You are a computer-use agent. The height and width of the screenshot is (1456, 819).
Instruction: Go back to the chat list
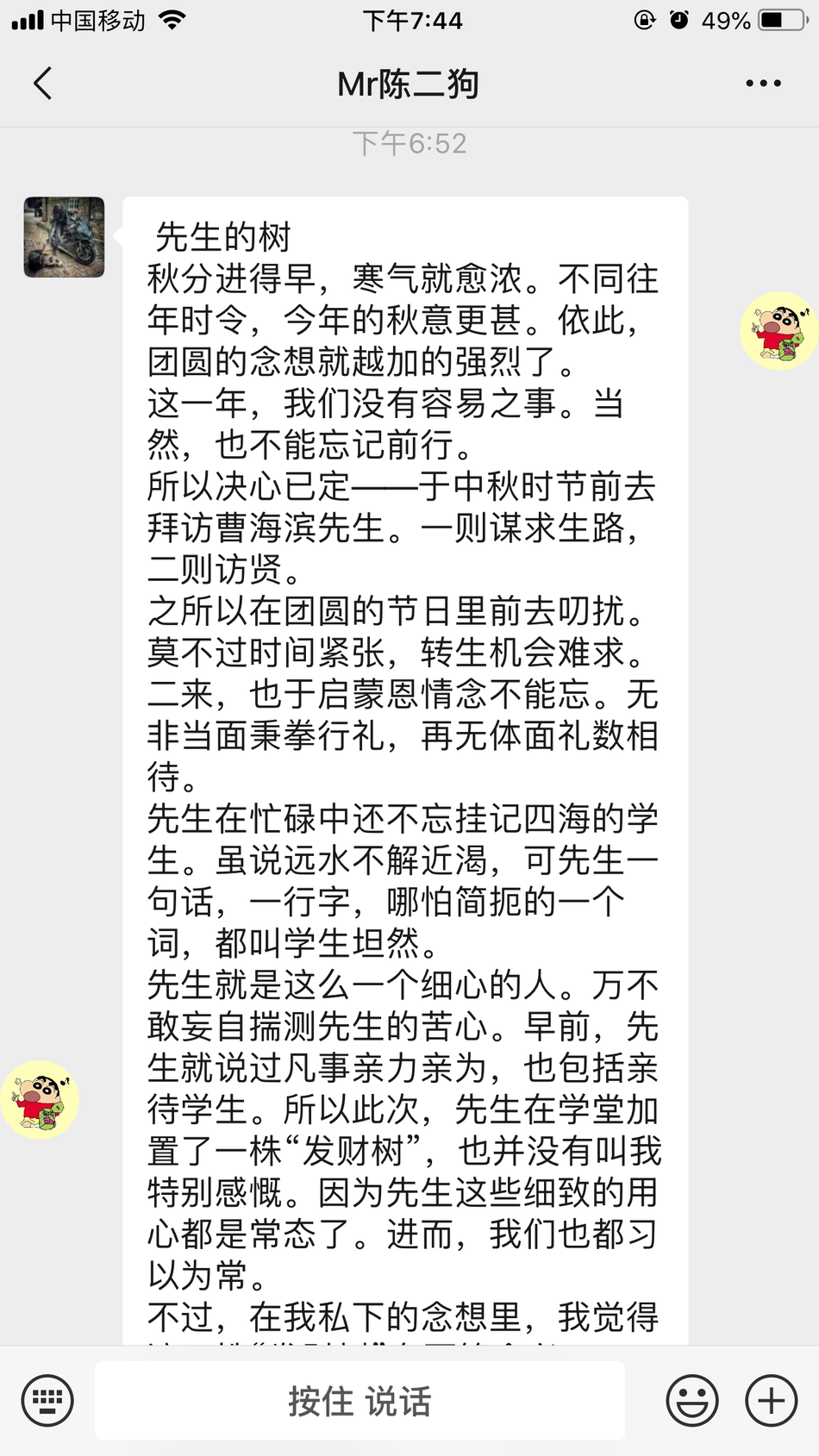coord(43,84)
